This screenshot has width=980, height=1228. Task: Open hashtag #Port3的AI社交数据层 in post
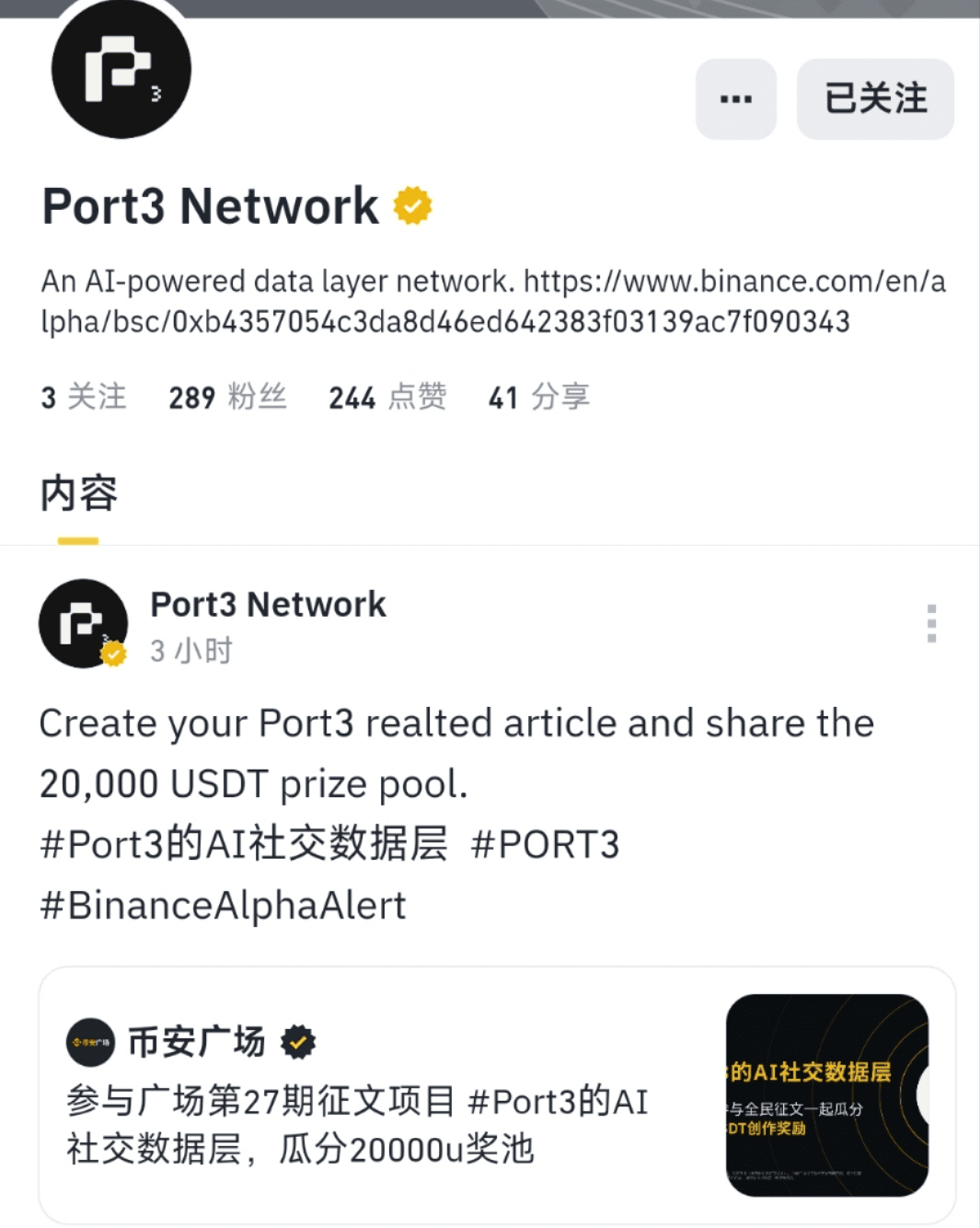(x=244, y=844)
